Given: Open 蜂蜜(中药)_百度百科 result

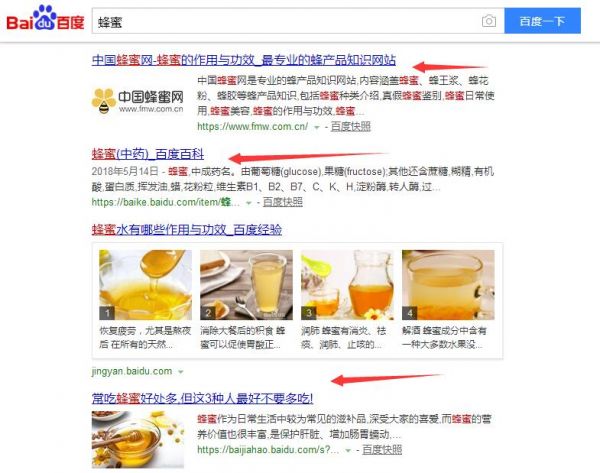Looking at the screenshot, I should point(147,154).
